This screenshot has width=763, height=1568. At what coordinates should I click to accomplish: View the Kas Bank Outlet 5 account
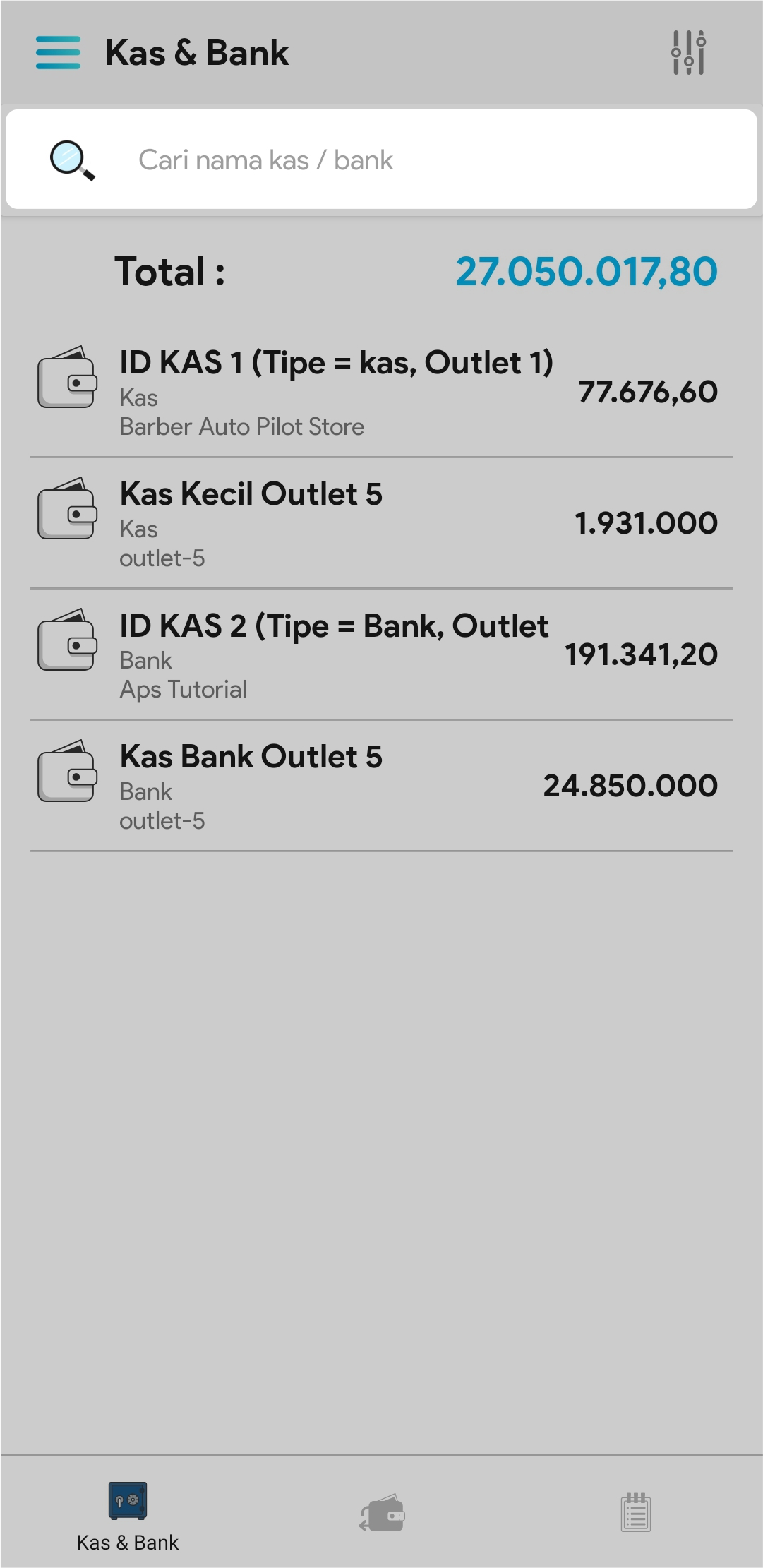[381, 786]
